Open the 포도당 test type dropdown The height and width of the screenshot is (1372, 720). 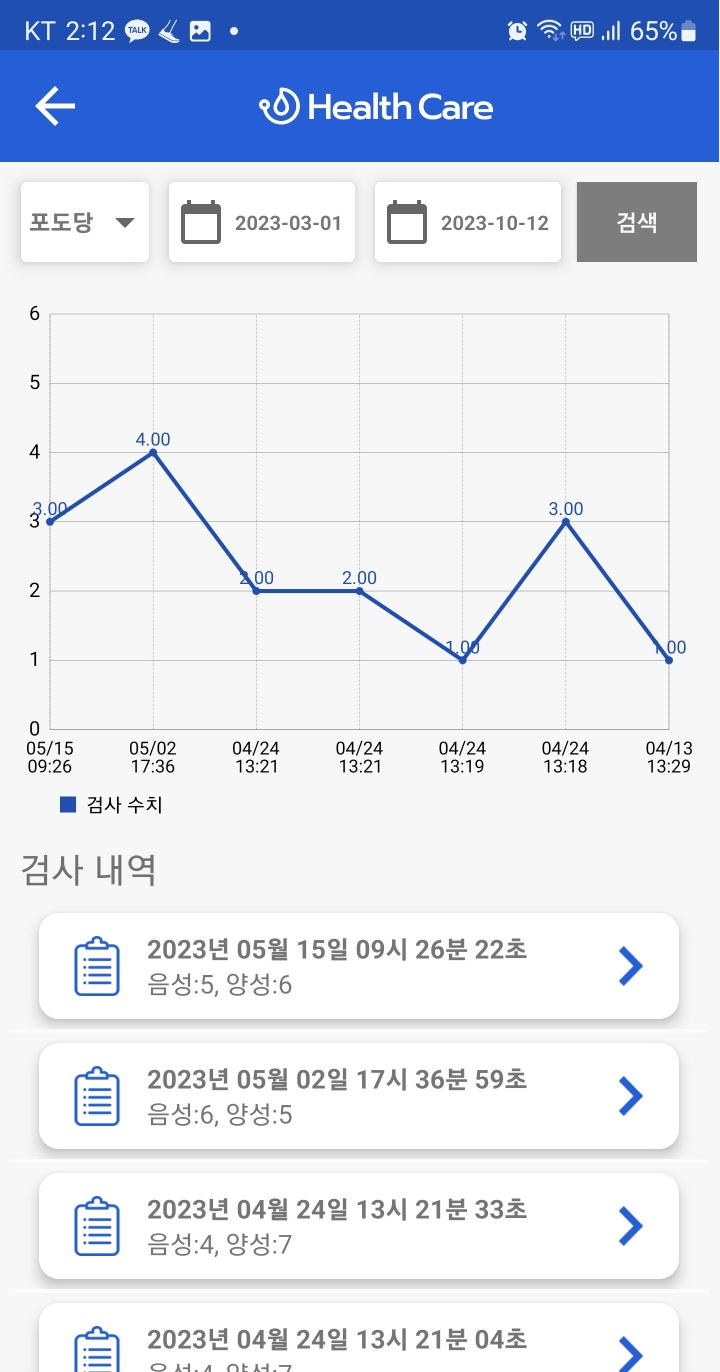(85, 222)
